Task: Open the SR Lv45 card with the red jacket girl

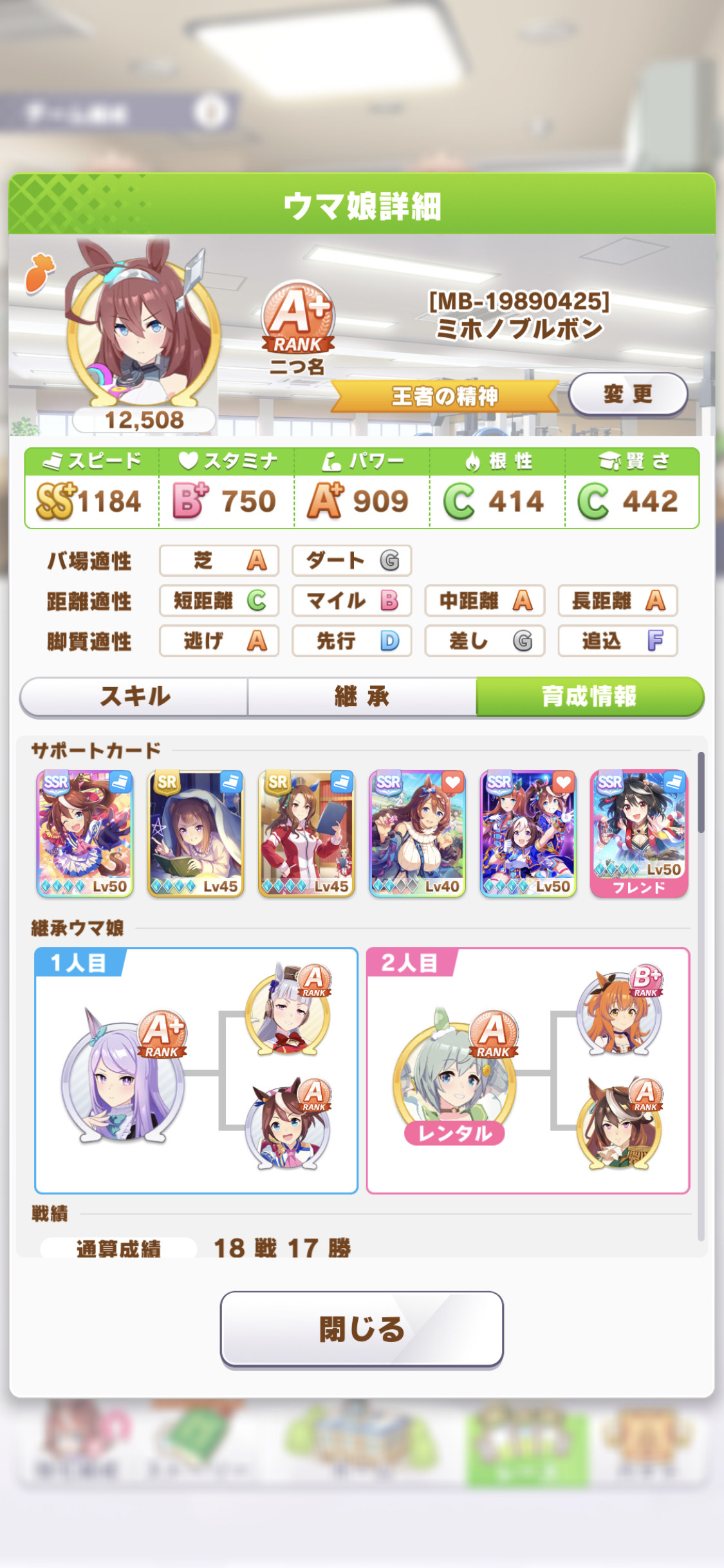Action: (306, 834)
